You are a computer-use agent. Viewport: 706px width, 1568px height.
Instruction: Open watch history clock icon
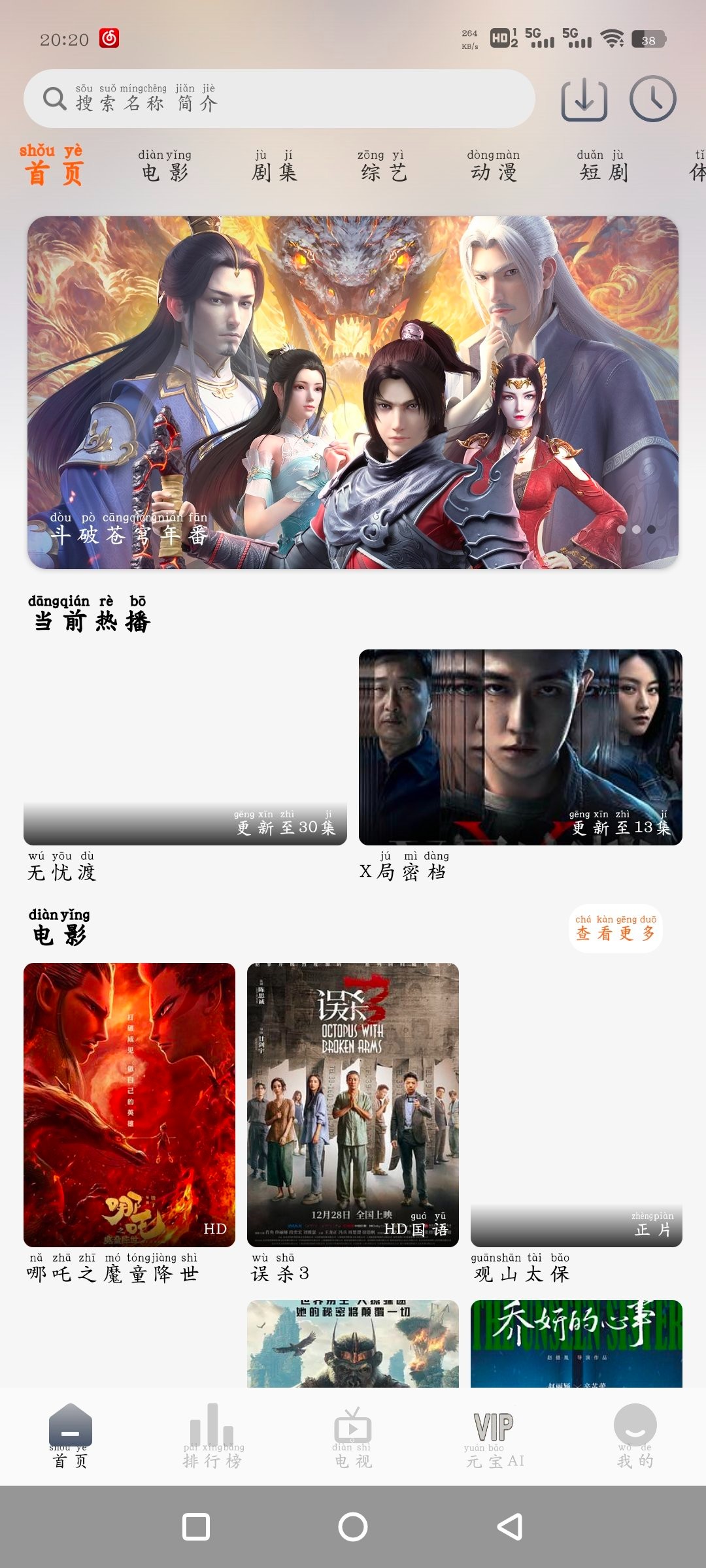[652, 99]
